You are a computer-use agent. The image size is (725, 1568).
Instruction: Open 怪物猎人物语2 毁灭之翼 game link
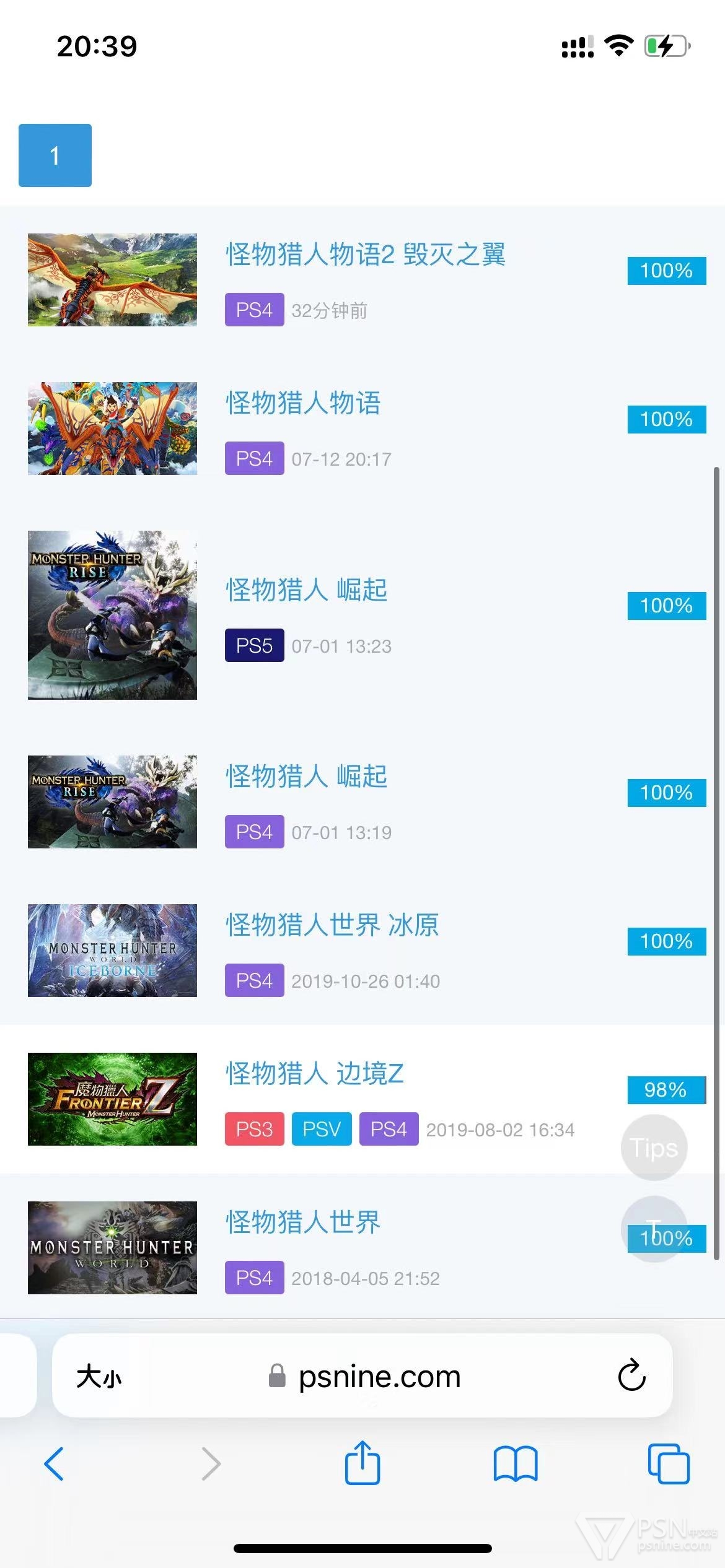pyautogui.click(x=365, y=255)
